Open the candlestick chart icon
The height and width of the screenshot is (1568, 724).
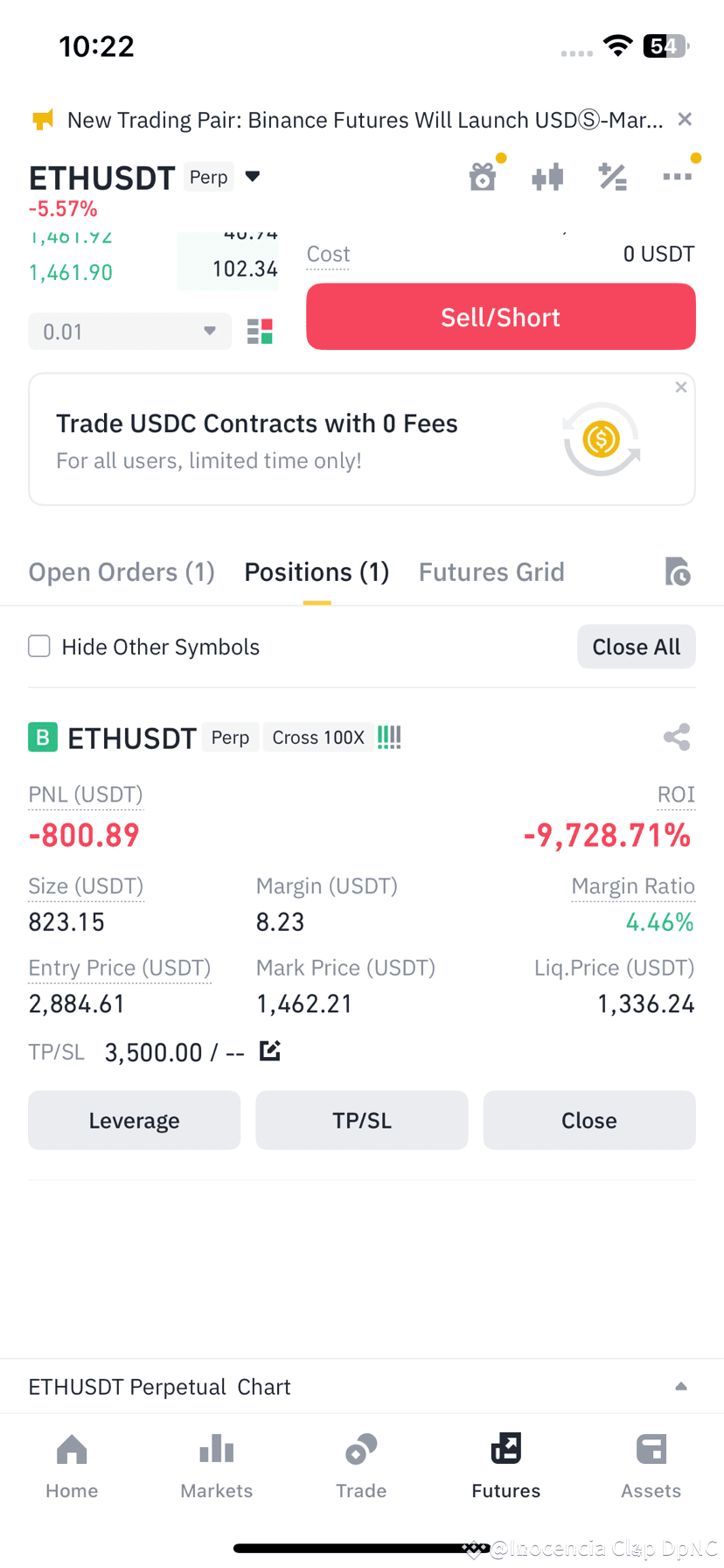click(x=547, y=178)
